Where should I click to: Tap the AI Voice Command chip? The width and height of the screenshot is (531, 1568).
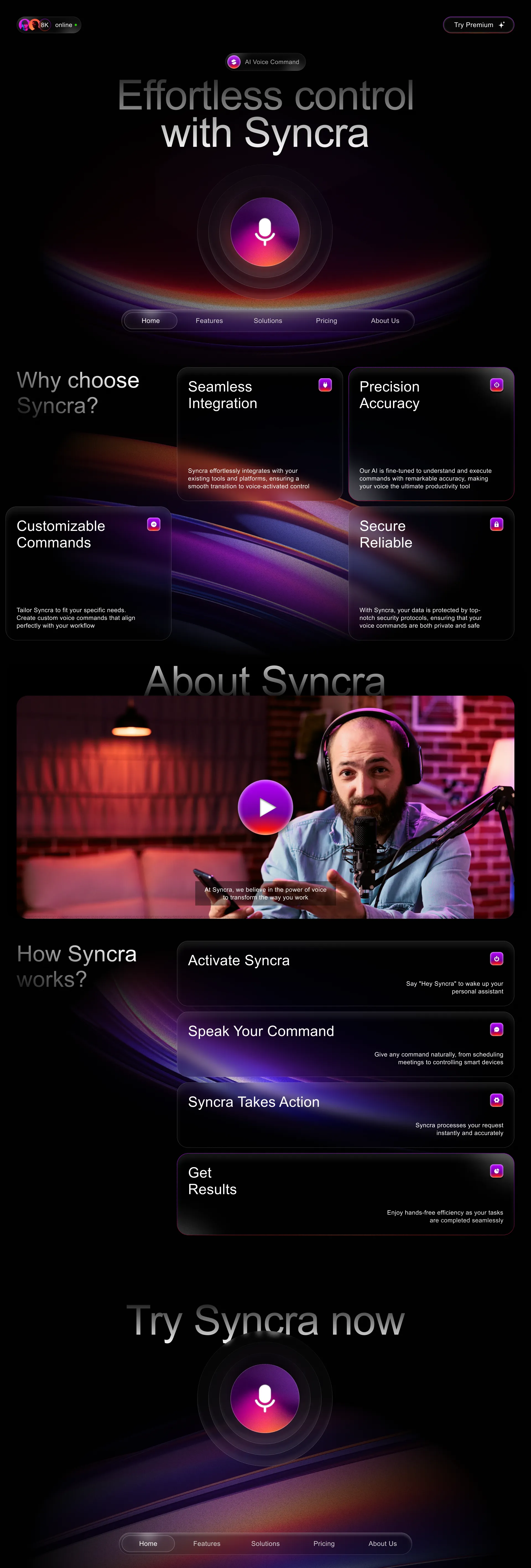[x=265, y=62]
